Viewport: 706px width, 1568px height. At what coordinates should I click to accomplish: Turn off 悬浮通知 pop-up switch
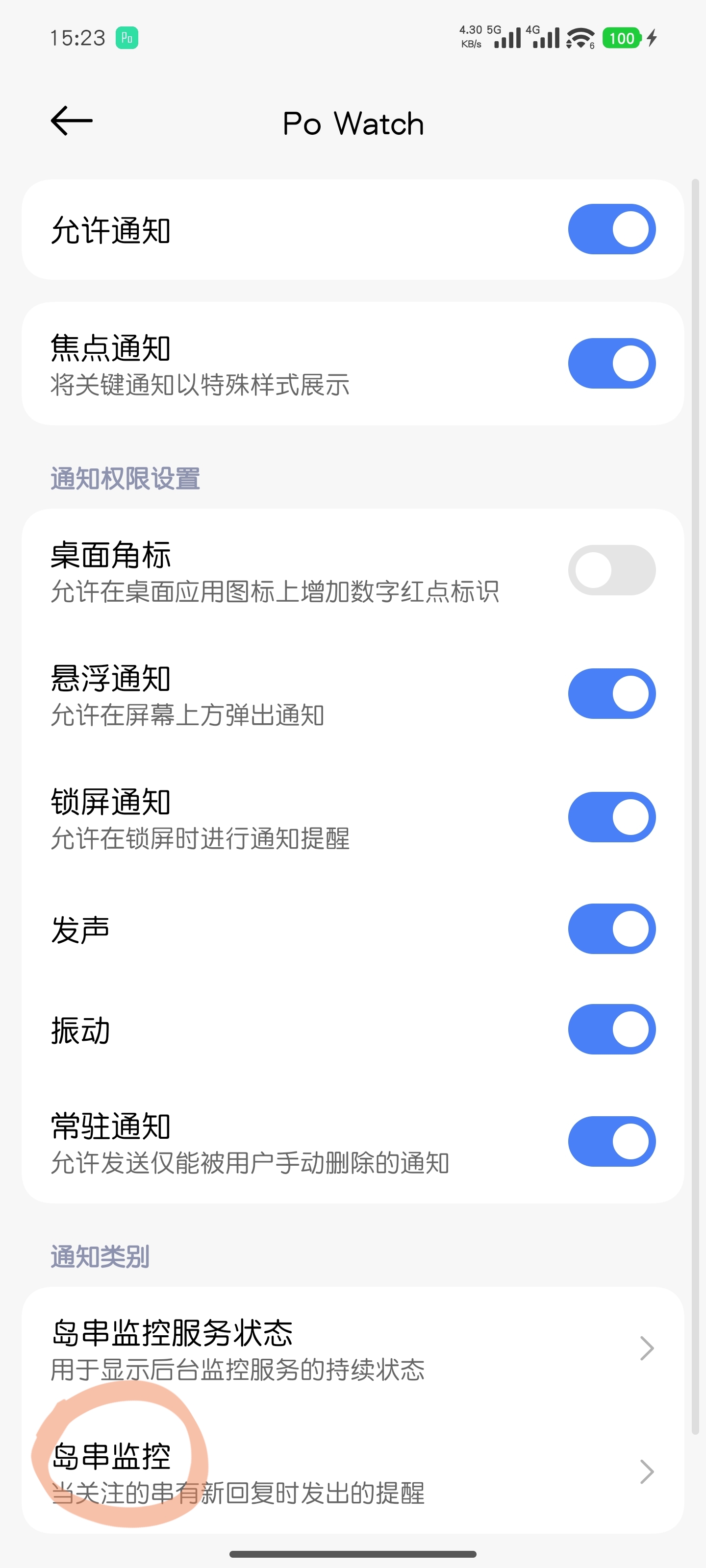click(611, 694)
